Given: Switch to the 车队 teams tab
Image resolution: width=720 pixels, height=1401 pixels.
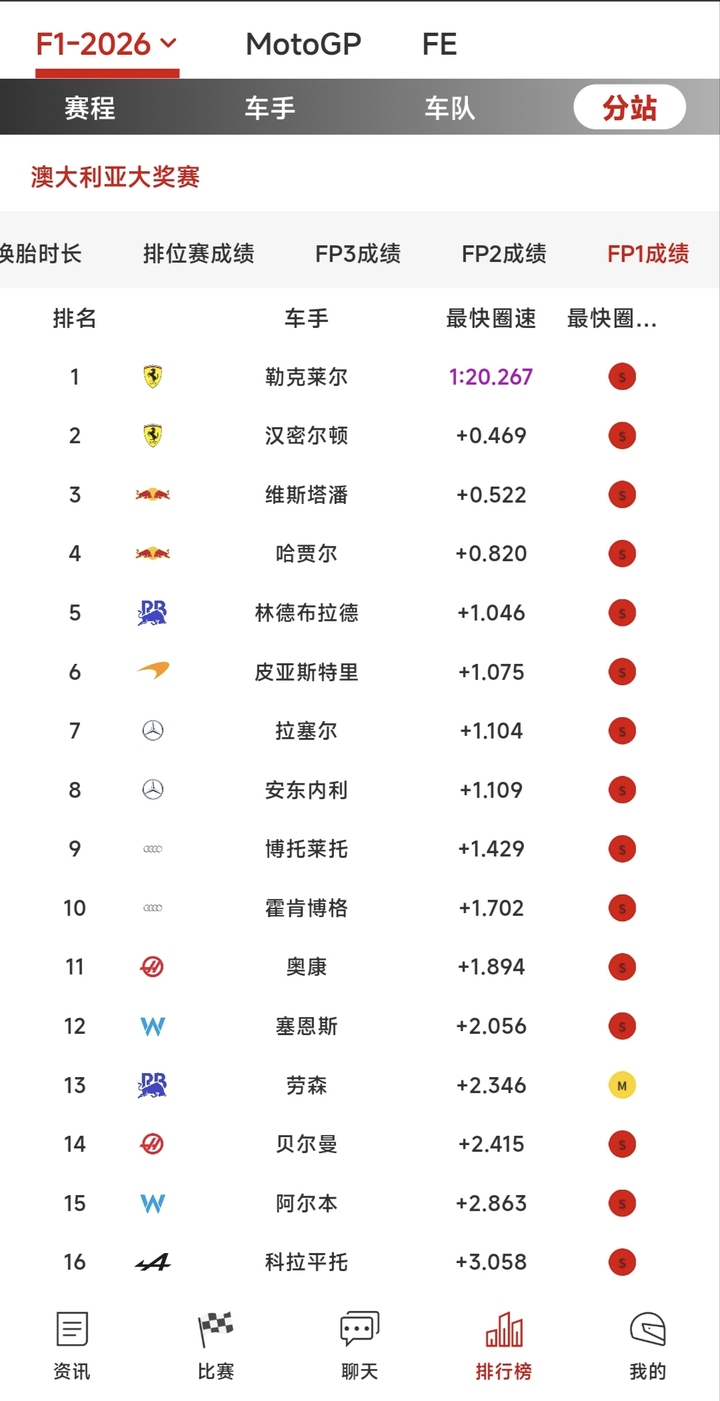Looking at the screenshot, I should tap(449, 108).
